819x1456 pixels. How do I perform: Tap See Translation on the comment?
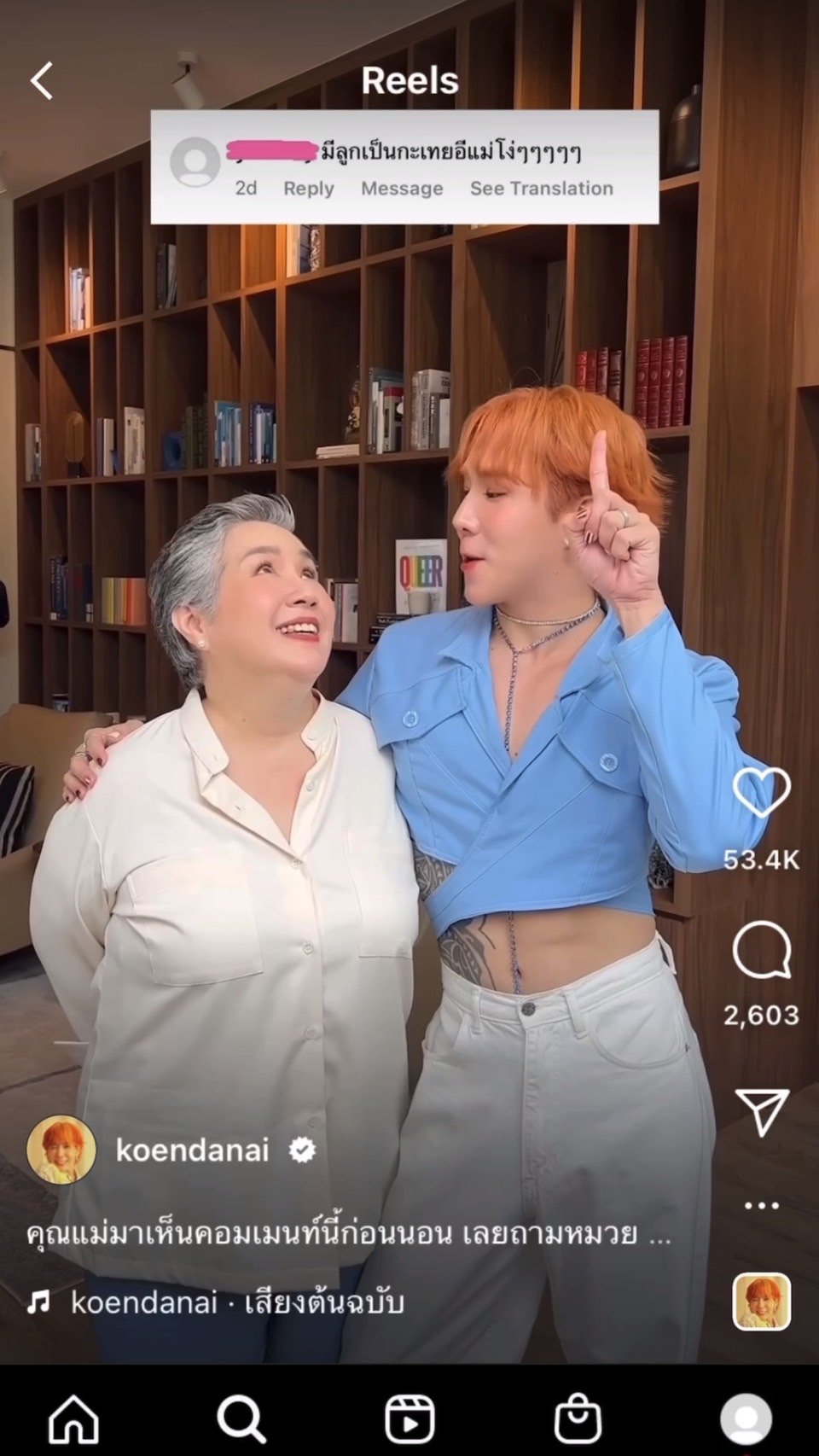(539, 188)
